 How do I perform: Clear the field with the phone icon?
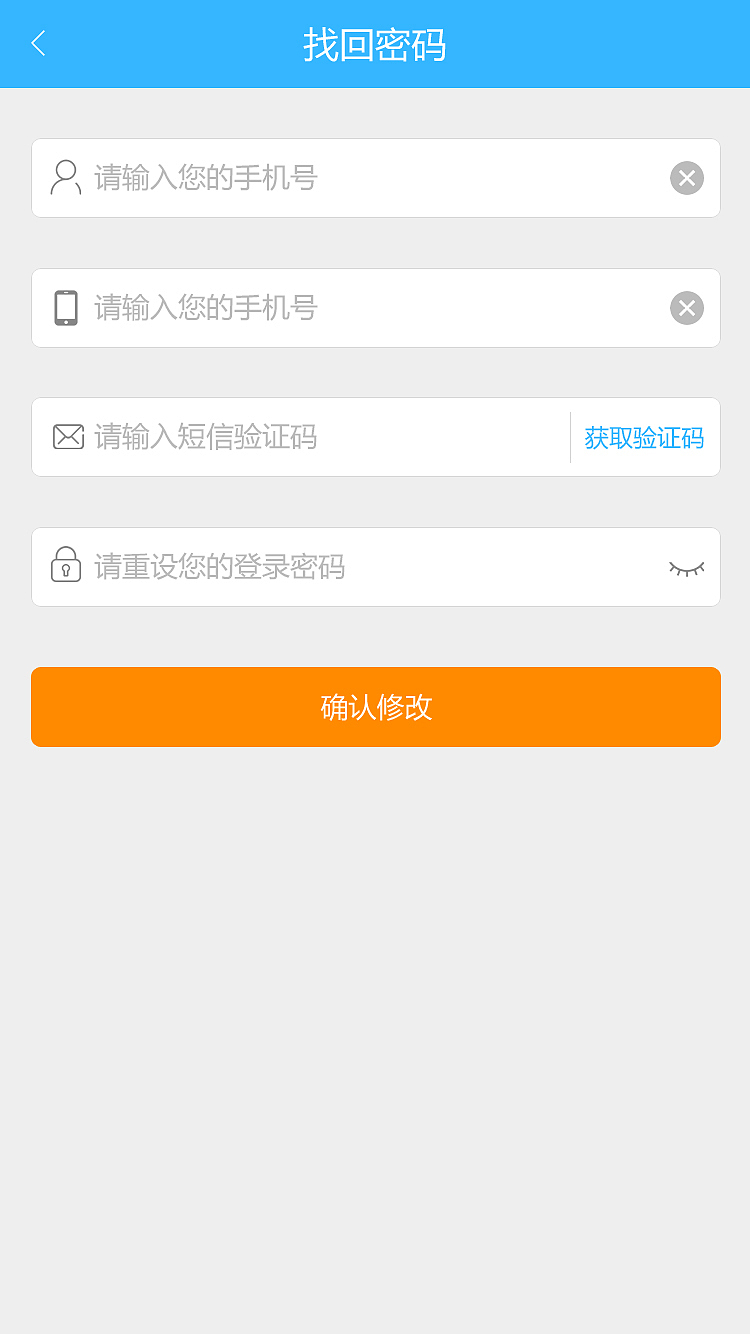tap(686, 308)
